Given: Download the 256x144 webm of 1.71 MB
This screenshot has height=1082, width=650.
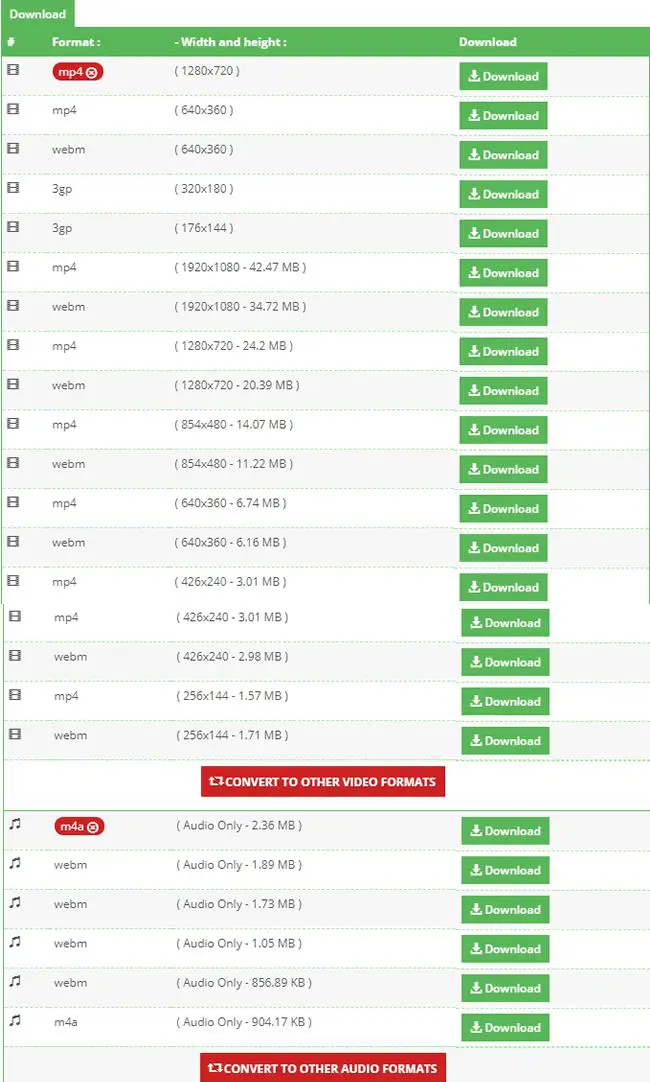Looking at the screenshot, I should pyautogui.click(x=505, y=740).
